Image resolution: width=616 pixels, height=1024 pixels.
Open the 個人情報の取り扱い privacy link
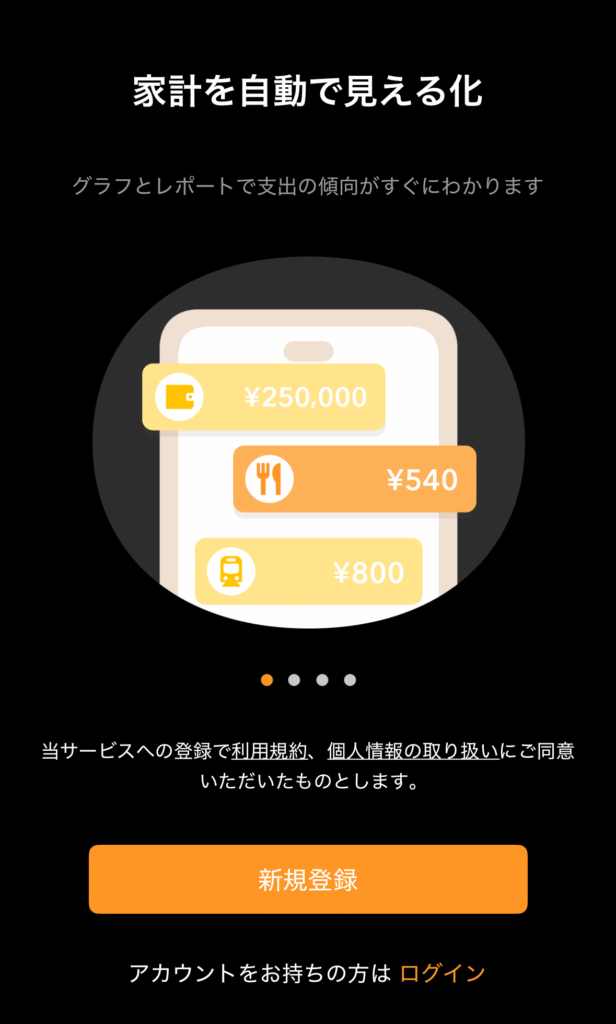412,750
